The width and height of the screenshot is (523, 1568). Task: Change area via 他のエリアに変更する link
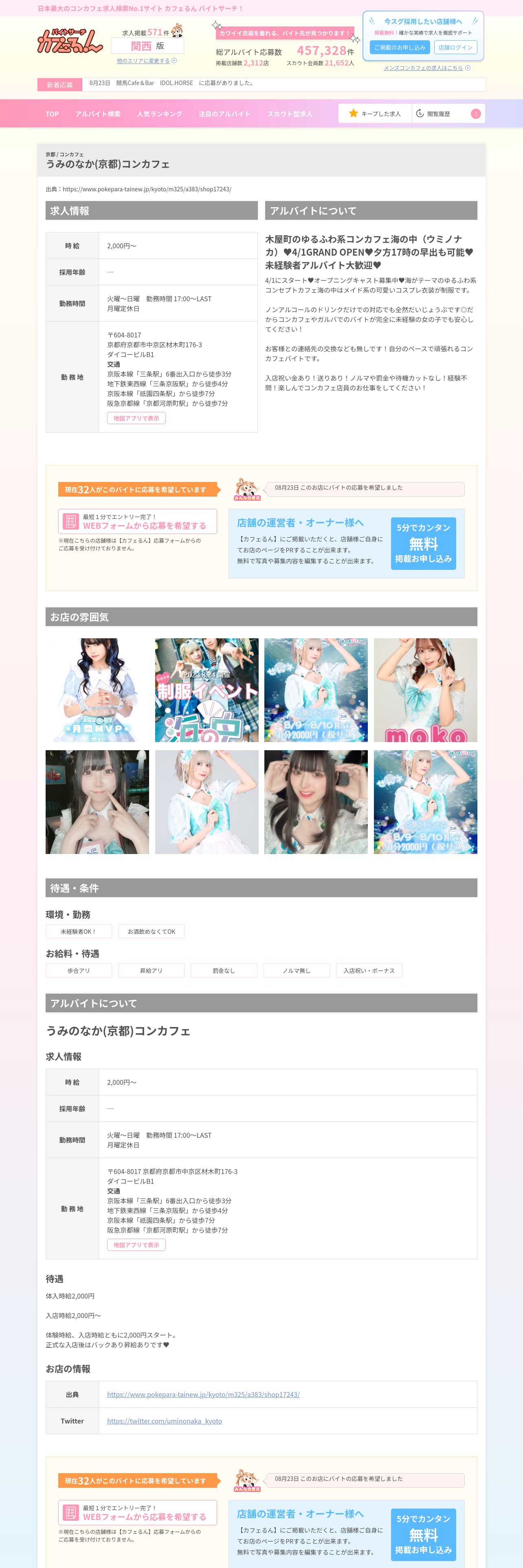coord(147,61)
